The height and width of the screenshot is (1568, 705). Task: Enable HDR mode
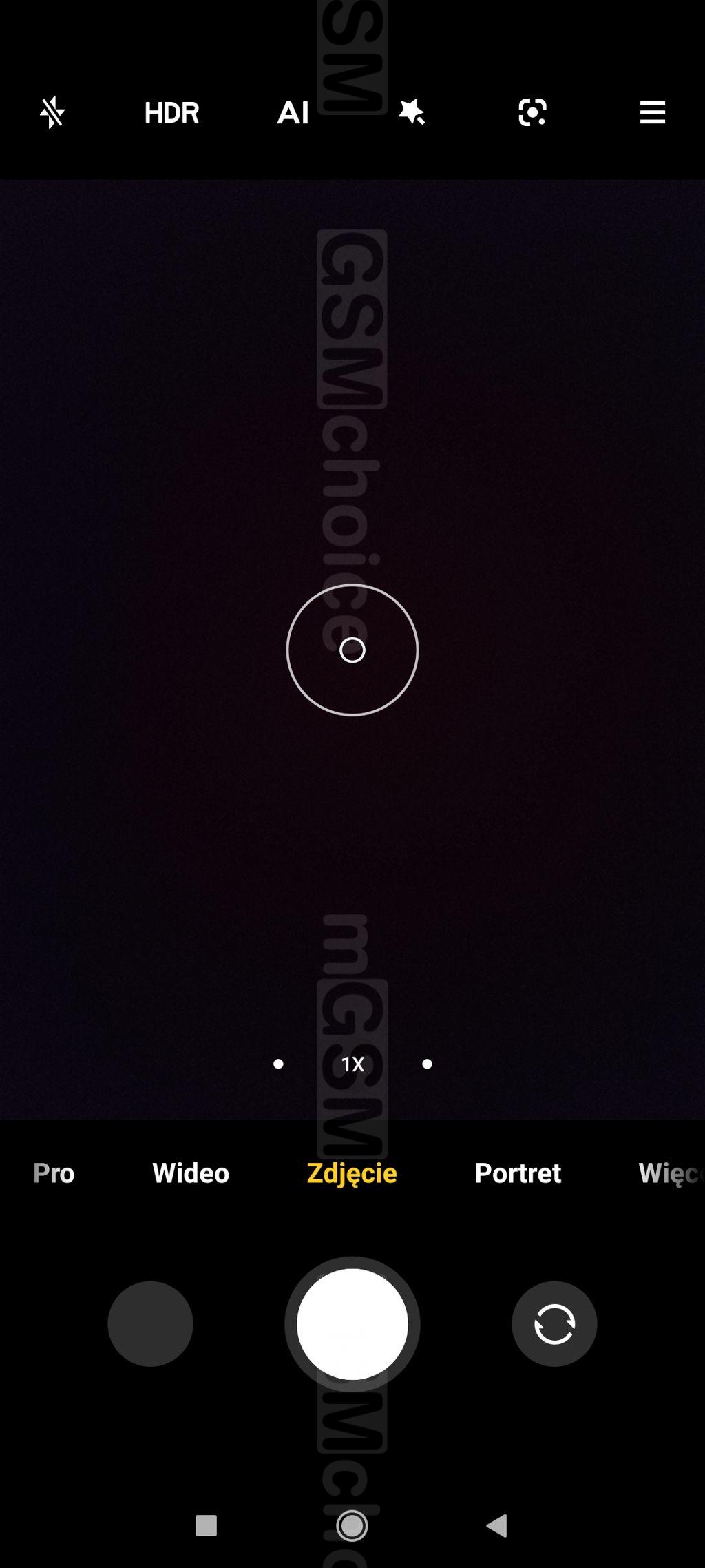tap(171, 112)
